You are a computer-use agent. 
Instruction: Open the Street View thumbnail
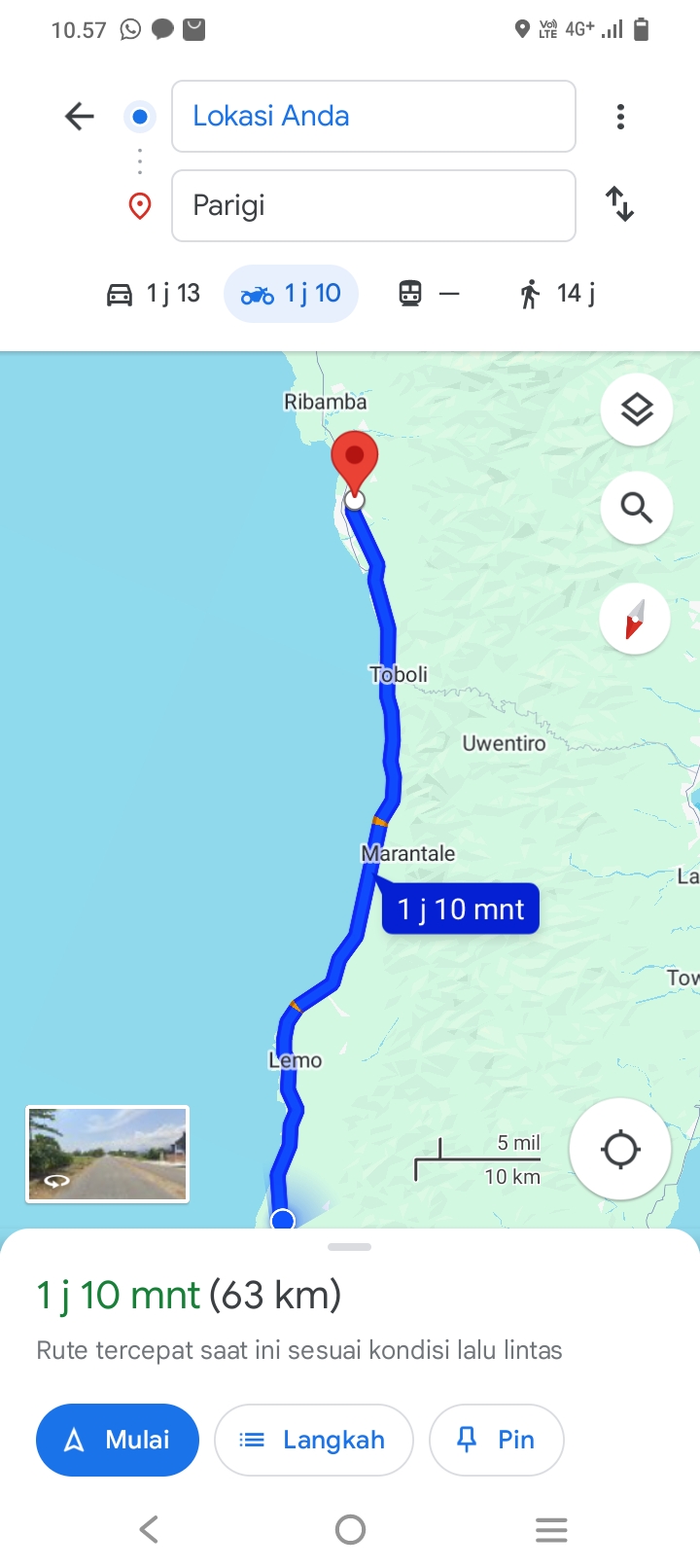[107, 1155]
